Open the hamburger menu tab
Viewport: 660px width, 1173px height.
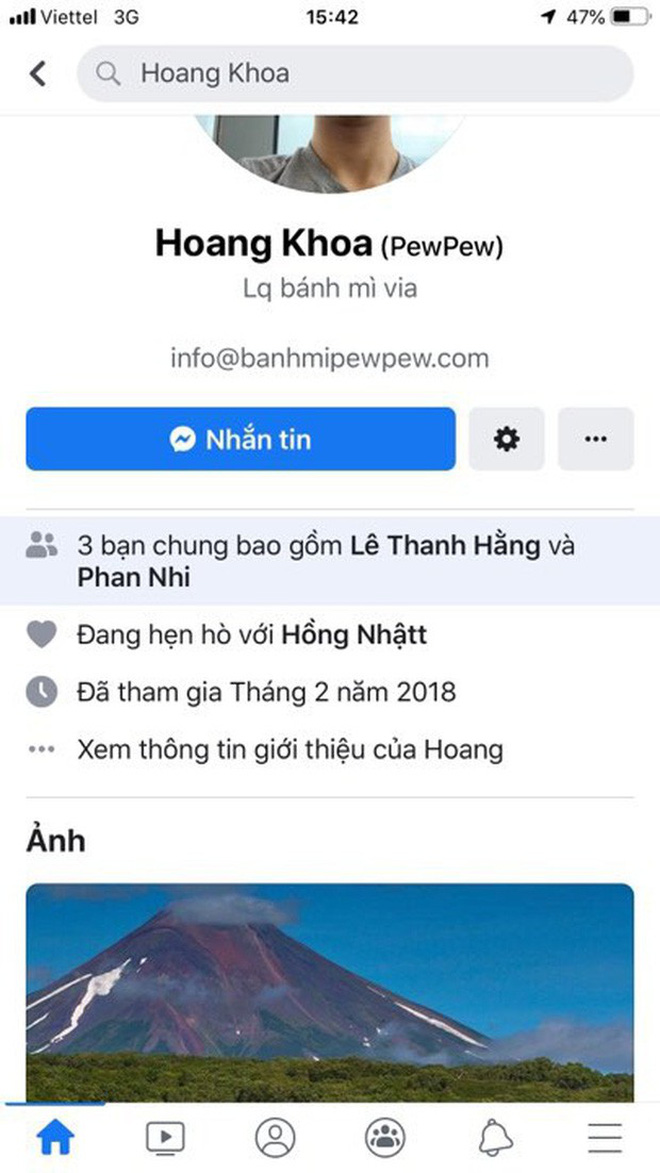(x=604, y=1137)
